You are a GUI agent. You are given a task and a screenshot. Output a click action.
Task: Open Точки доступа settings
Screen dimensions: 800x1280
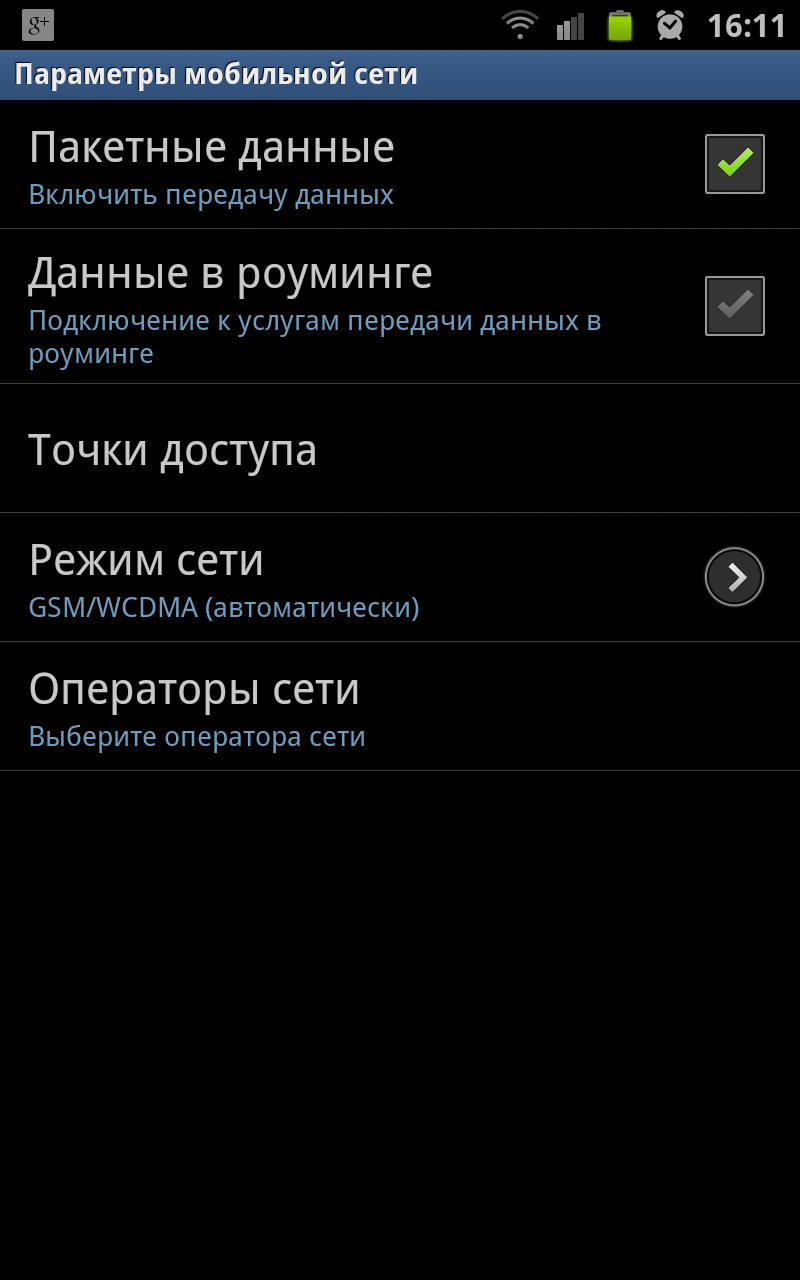tap(400, 450)
